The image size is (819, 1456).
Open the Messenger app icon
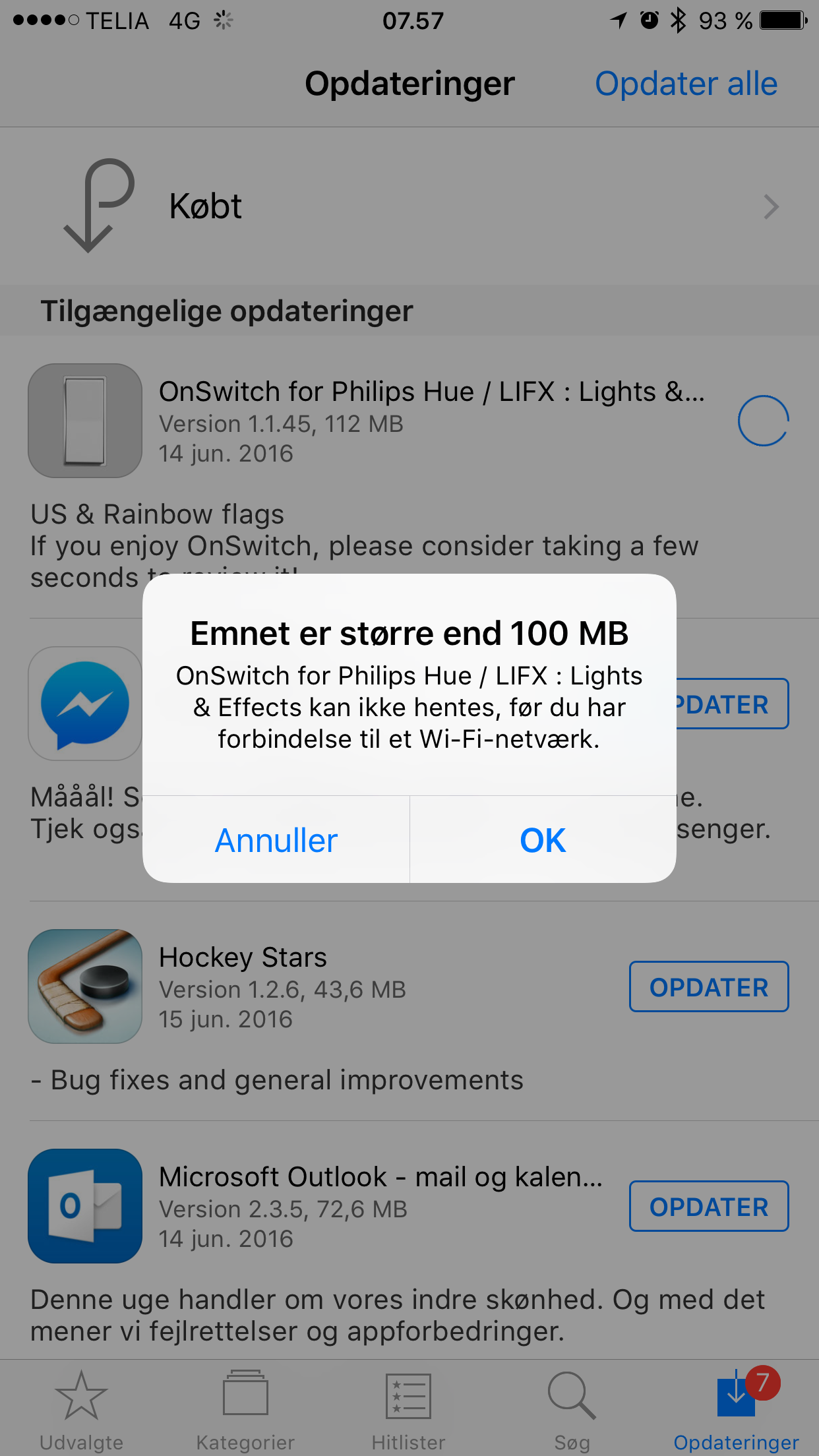click(x=85, y=704)
